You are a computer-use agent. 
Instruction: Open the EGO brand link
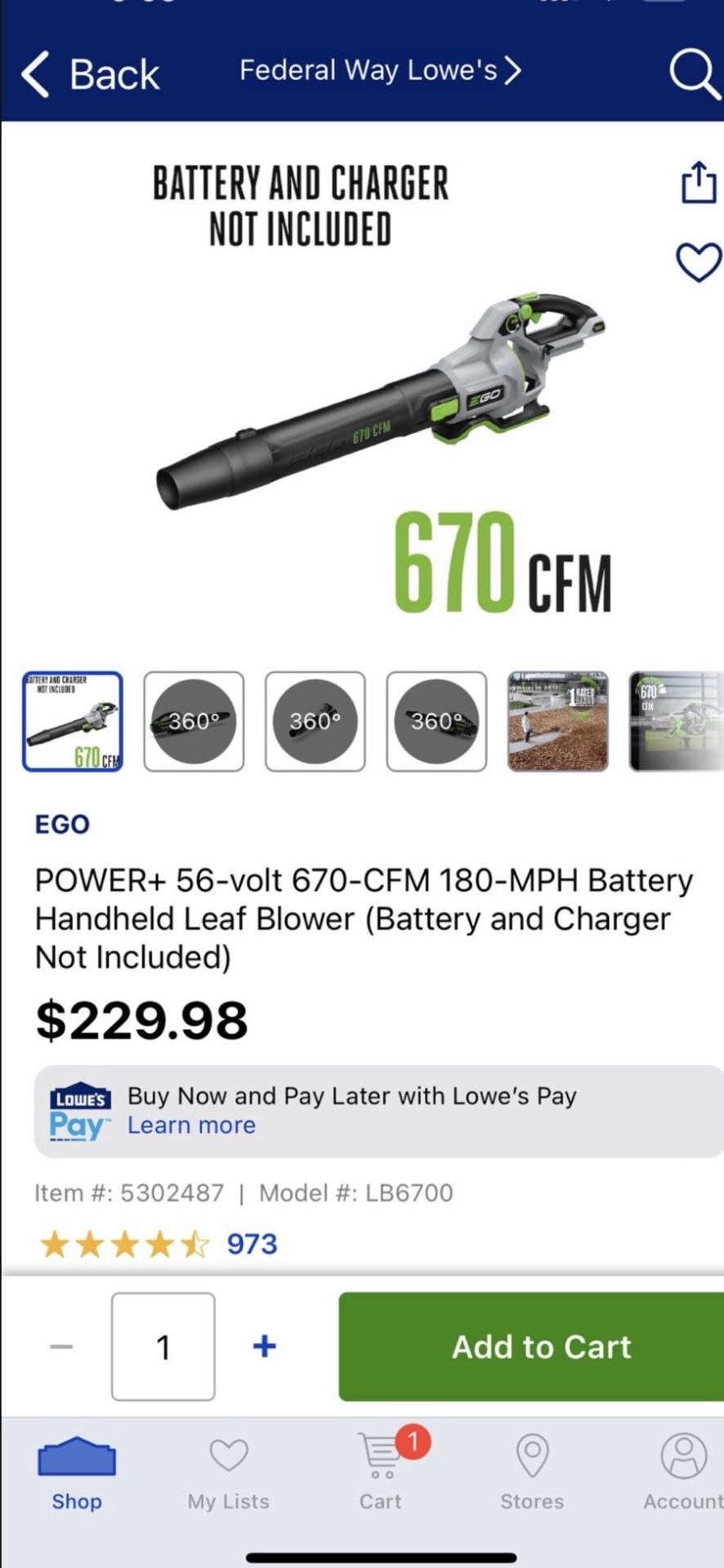click(x=62, y=824)
